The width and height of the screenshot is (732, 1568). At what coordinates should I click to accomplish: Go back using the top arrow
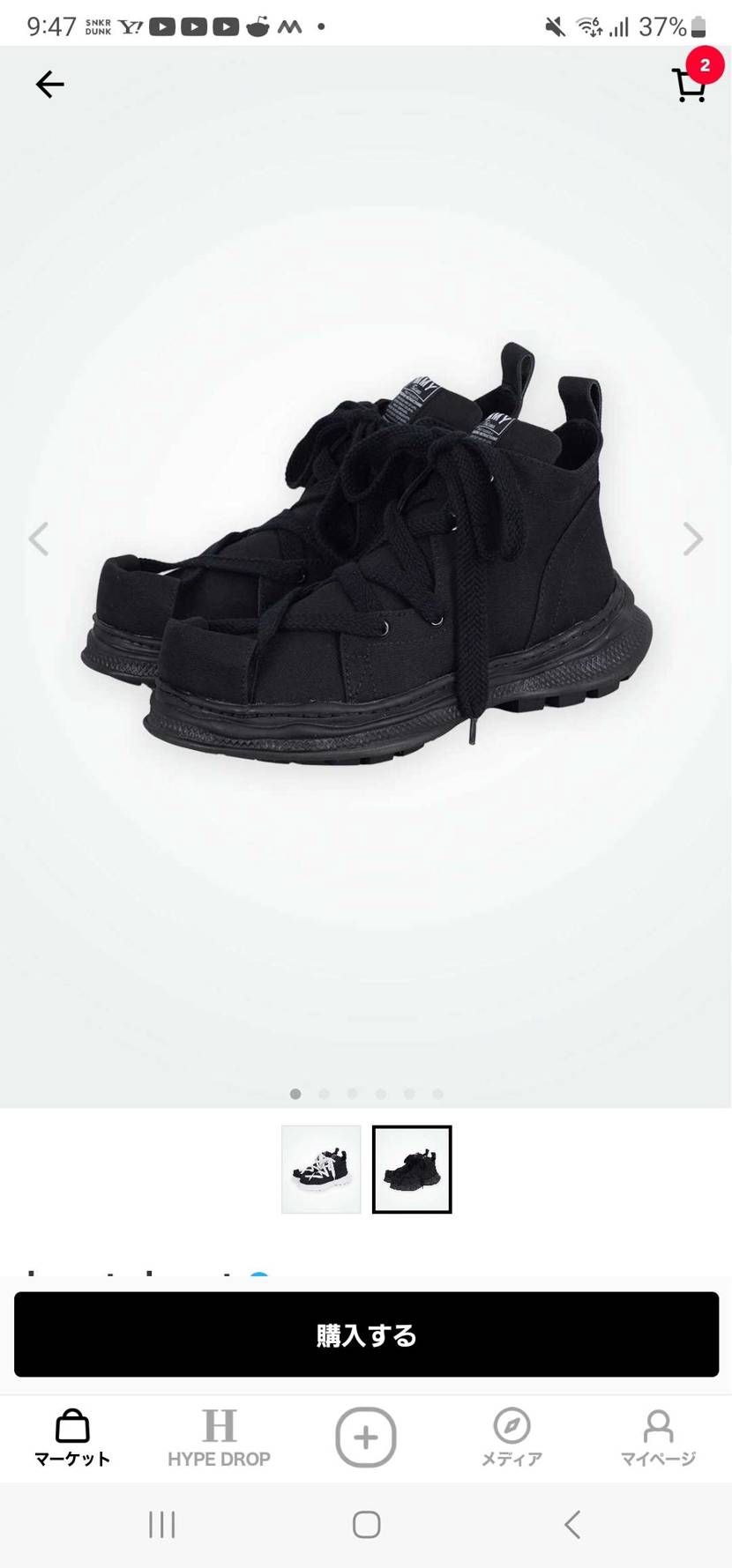coord(49,84)
